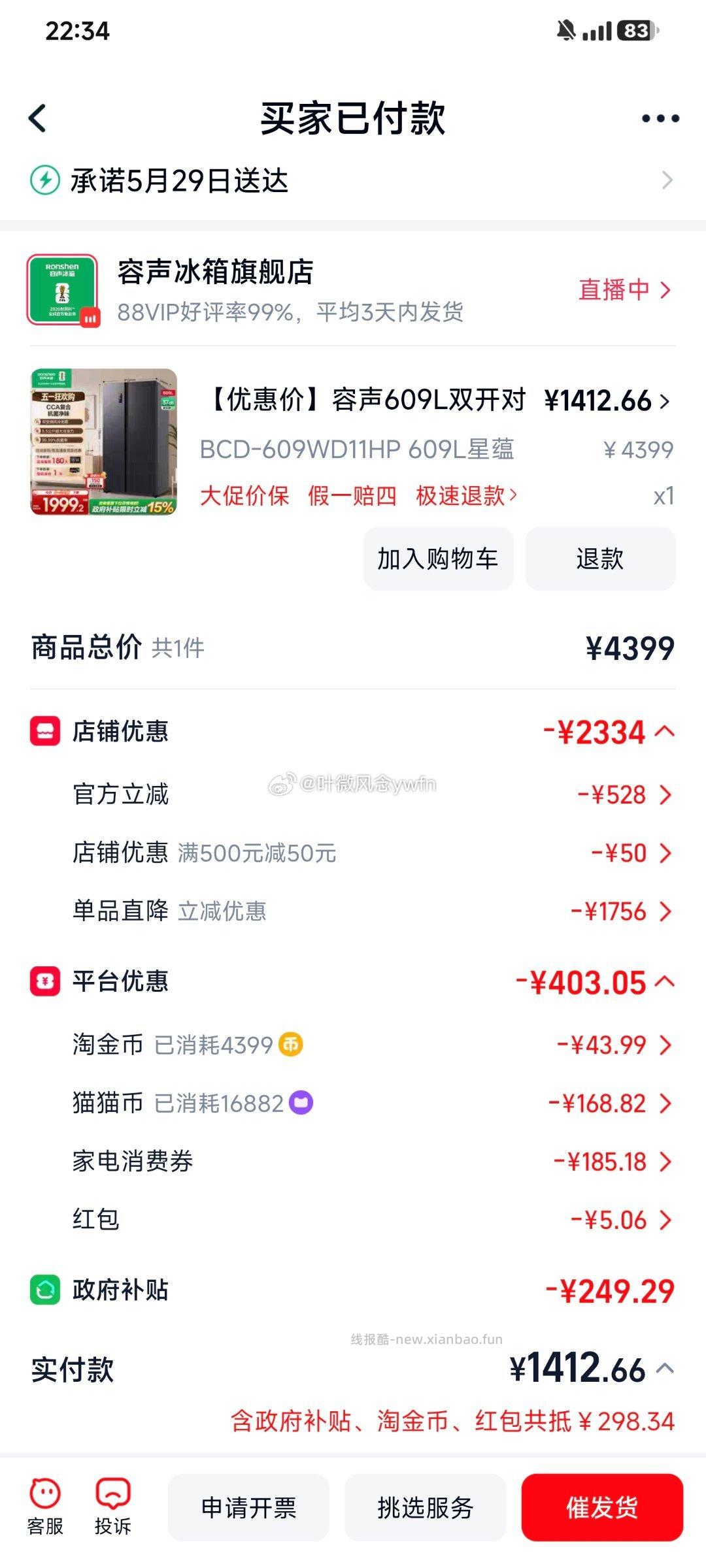Click the red 店铺优惠 coupon icon
Image resolution: width=706 pixels, height=1568 pixels.
[x=44, y=733]
